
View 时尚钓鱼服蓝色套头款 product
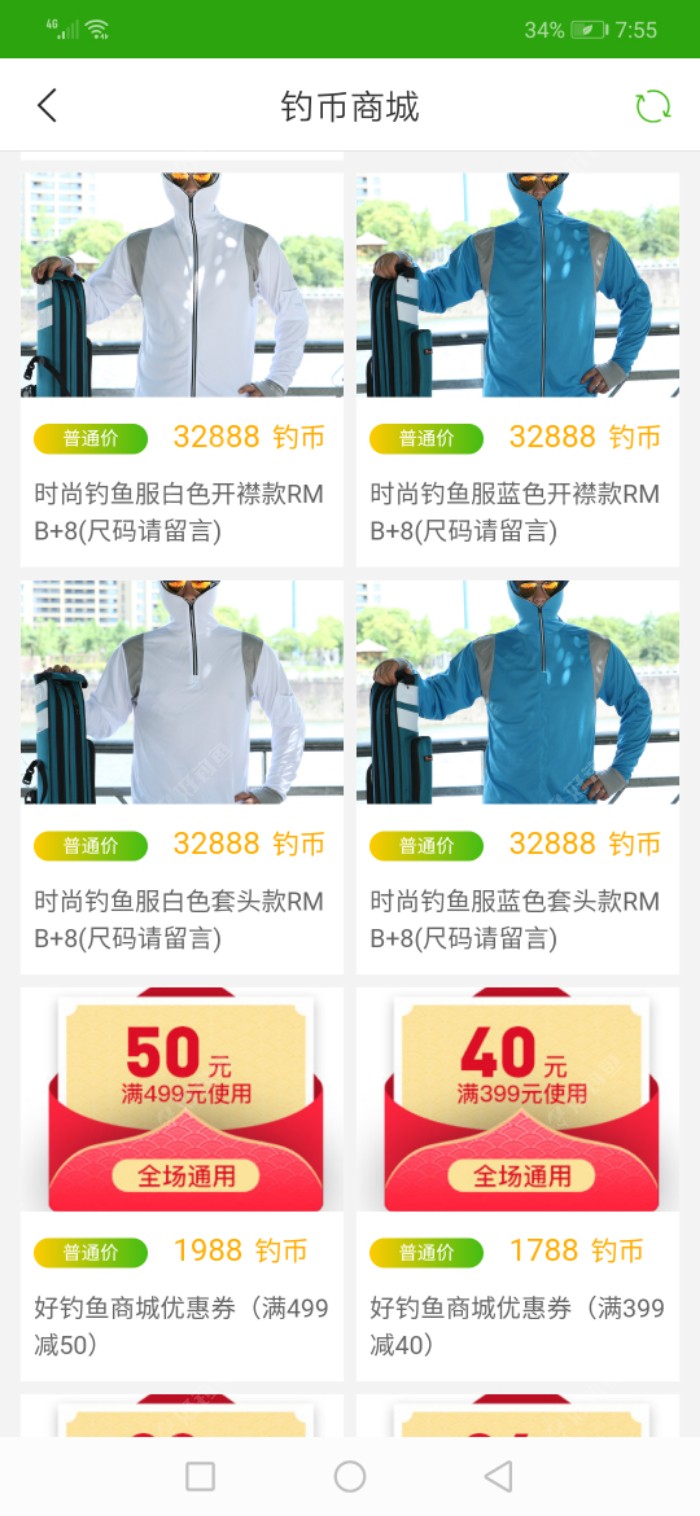[518, 776]
